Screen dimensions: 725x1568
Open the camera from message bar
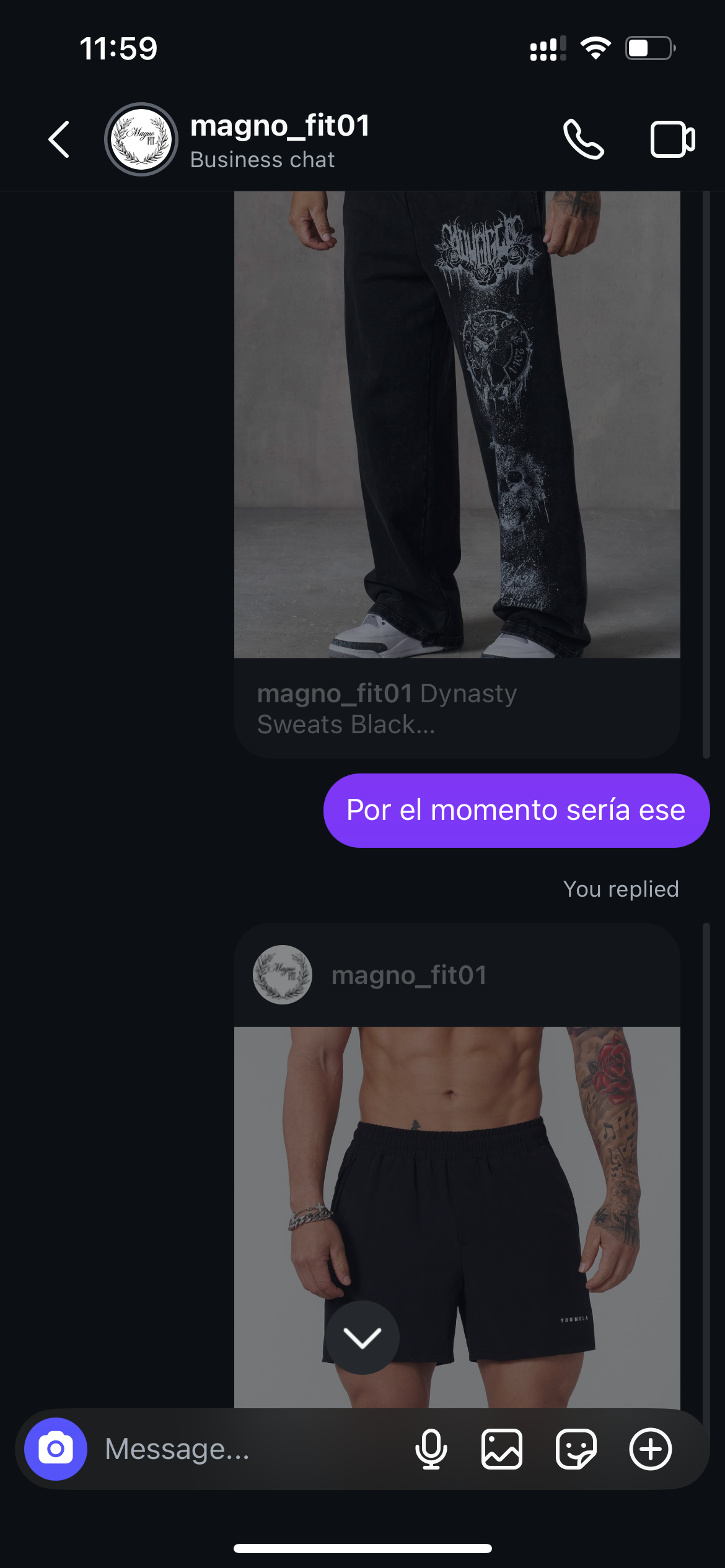pyautogui.click(x=56, y=1449)
